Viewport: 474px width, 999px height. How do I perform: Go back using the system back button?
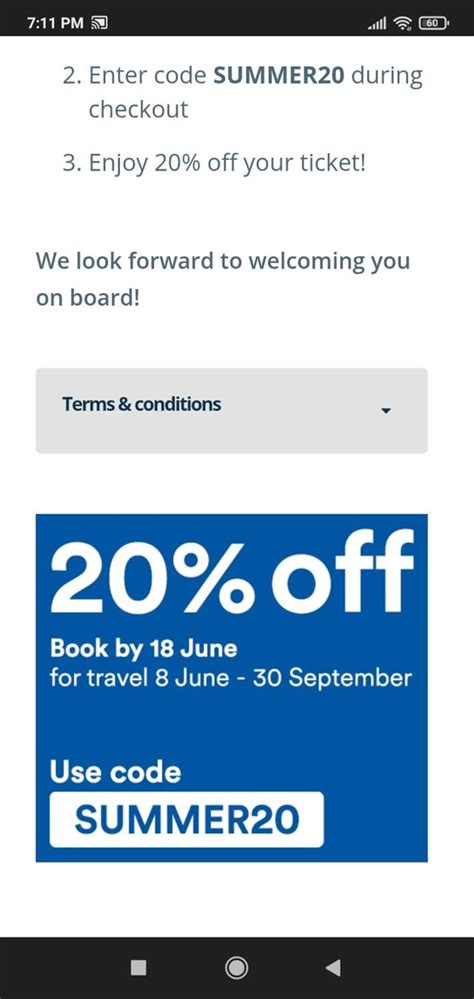click(333, 968)
